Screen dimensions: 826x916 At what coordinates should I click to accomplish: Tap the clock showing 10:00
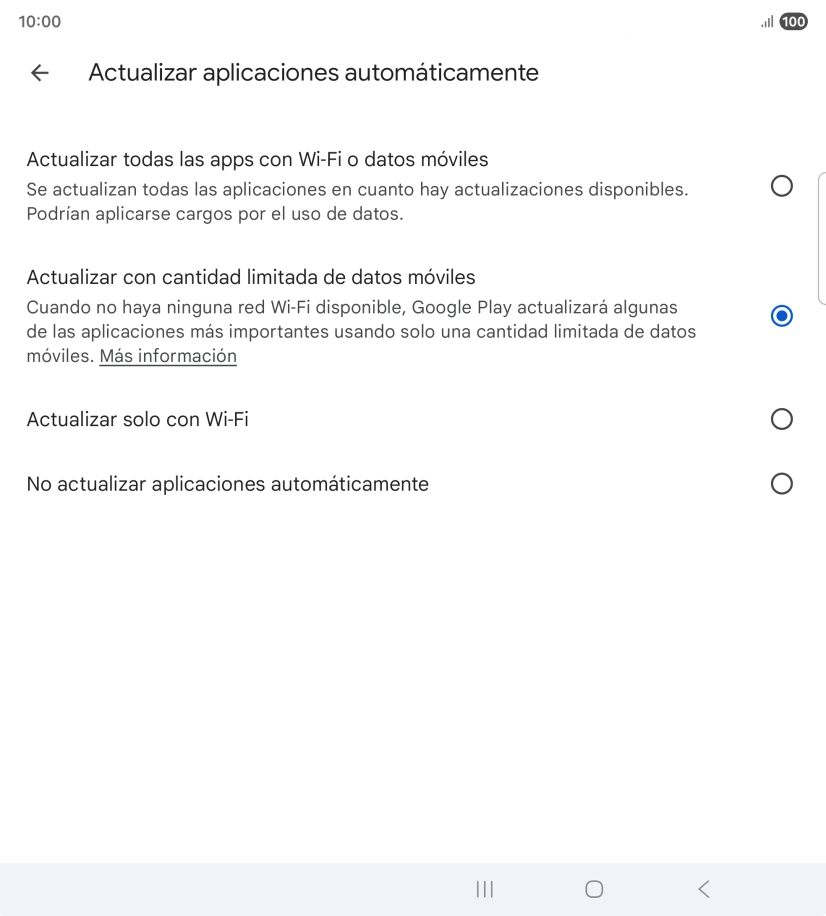40,21
